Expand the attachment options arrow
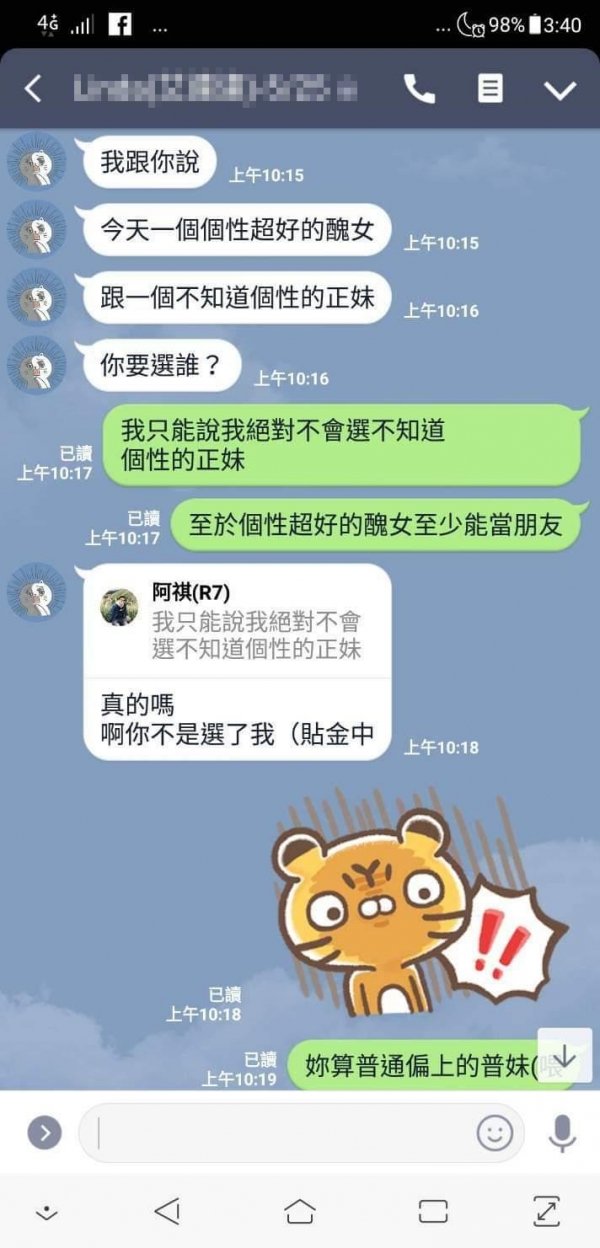 pos(43,1132)
